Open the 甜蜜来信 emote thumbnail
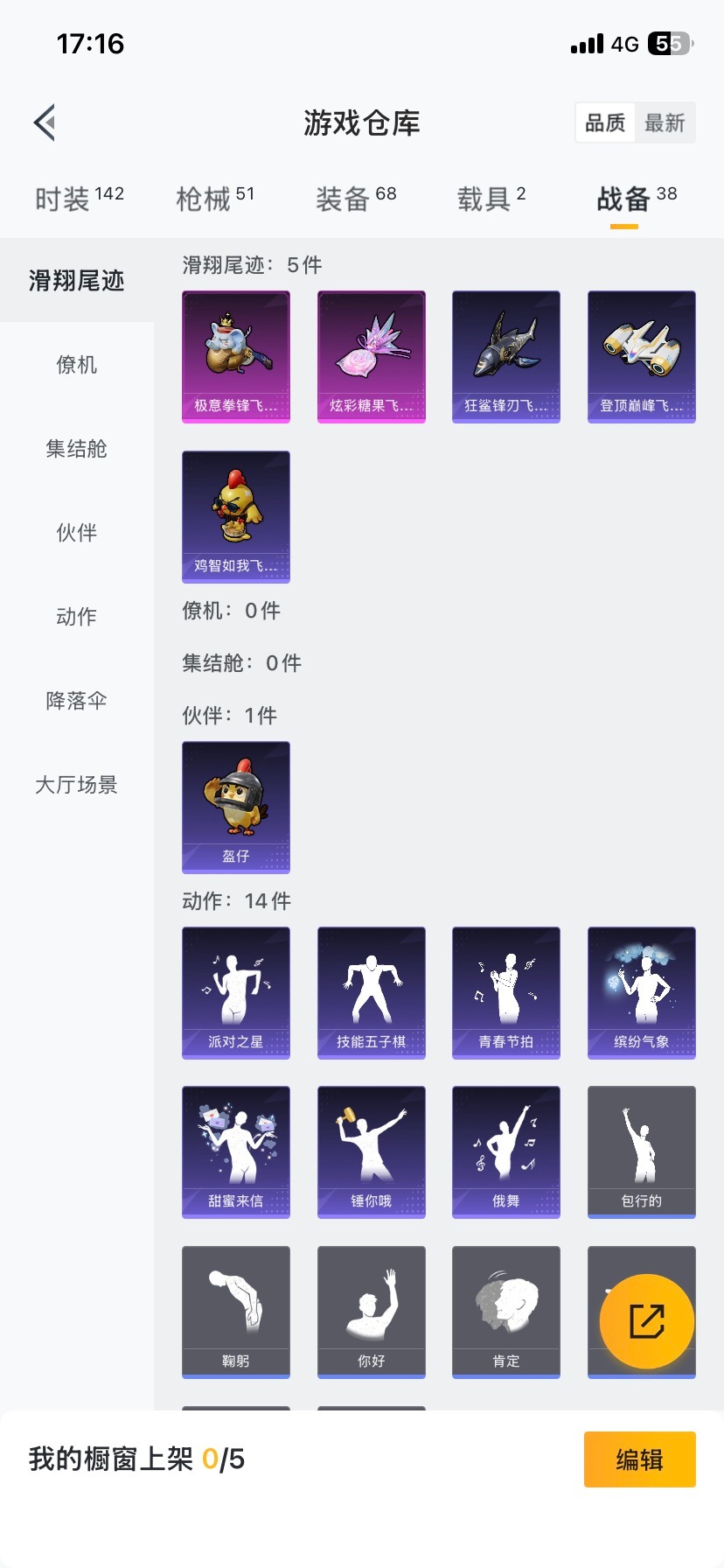 235,1151
